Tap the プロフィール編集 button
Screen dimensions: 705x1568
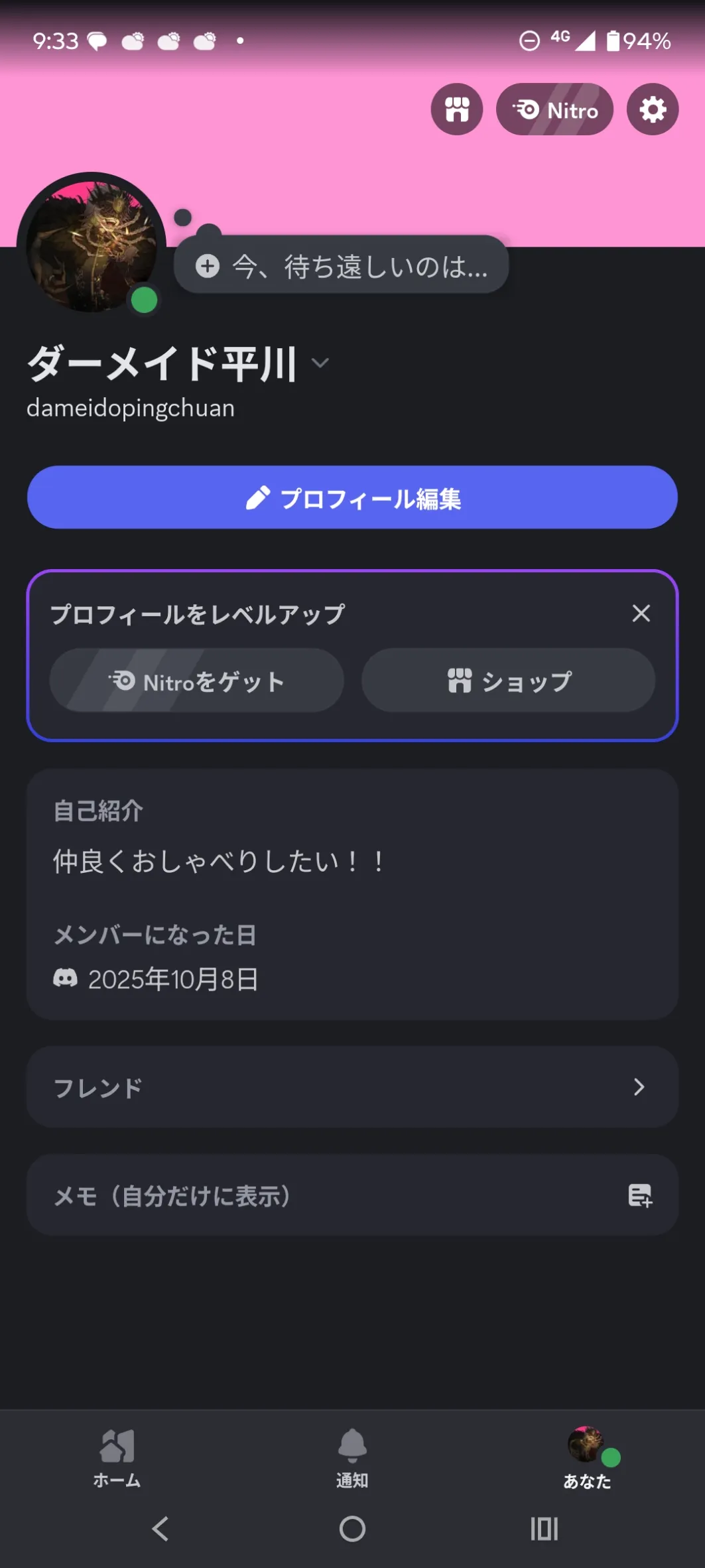pyautogui.click(x=352, y=497)
